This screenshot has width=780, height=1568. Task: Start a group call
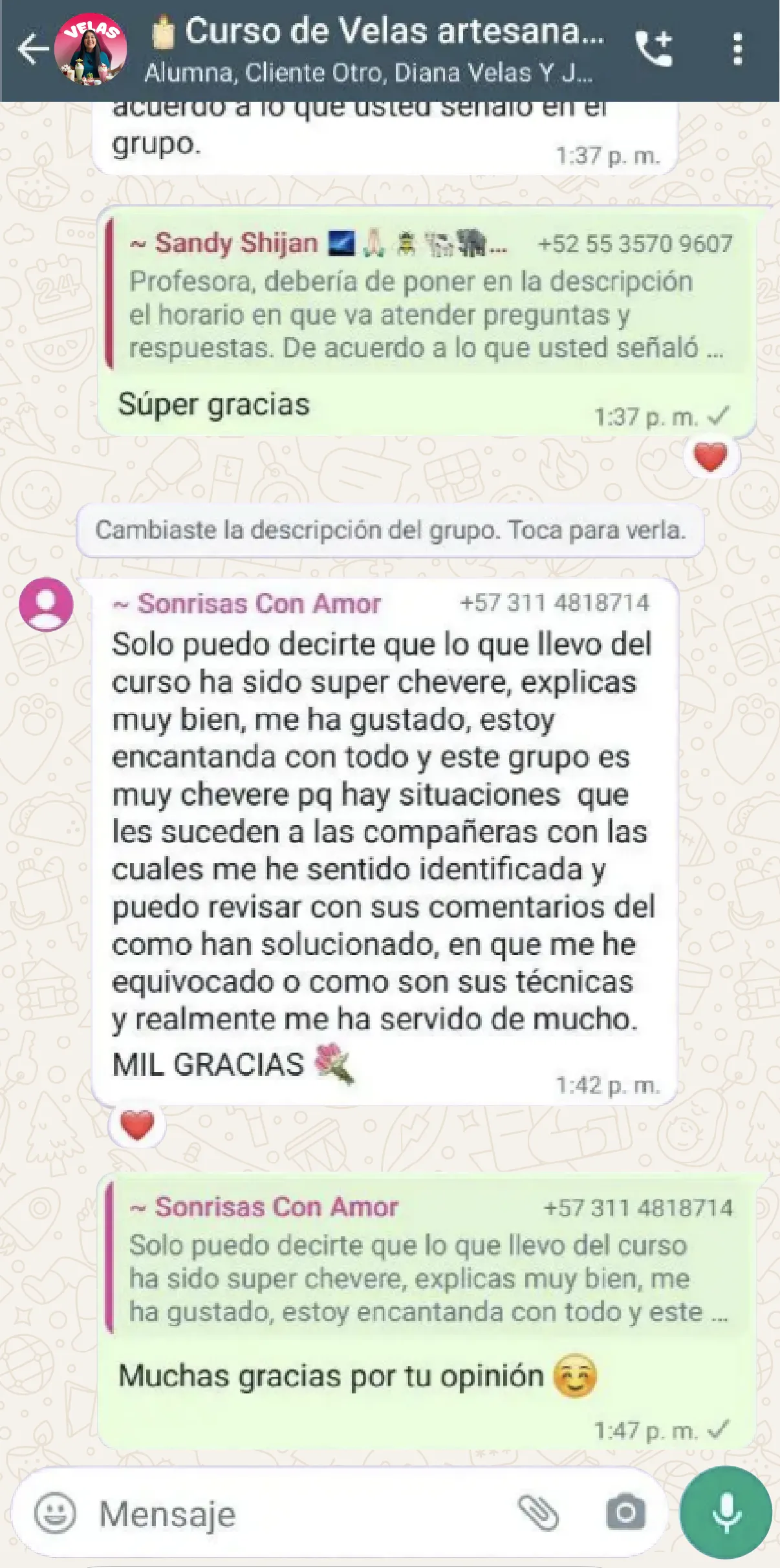(x=654, y=50)
